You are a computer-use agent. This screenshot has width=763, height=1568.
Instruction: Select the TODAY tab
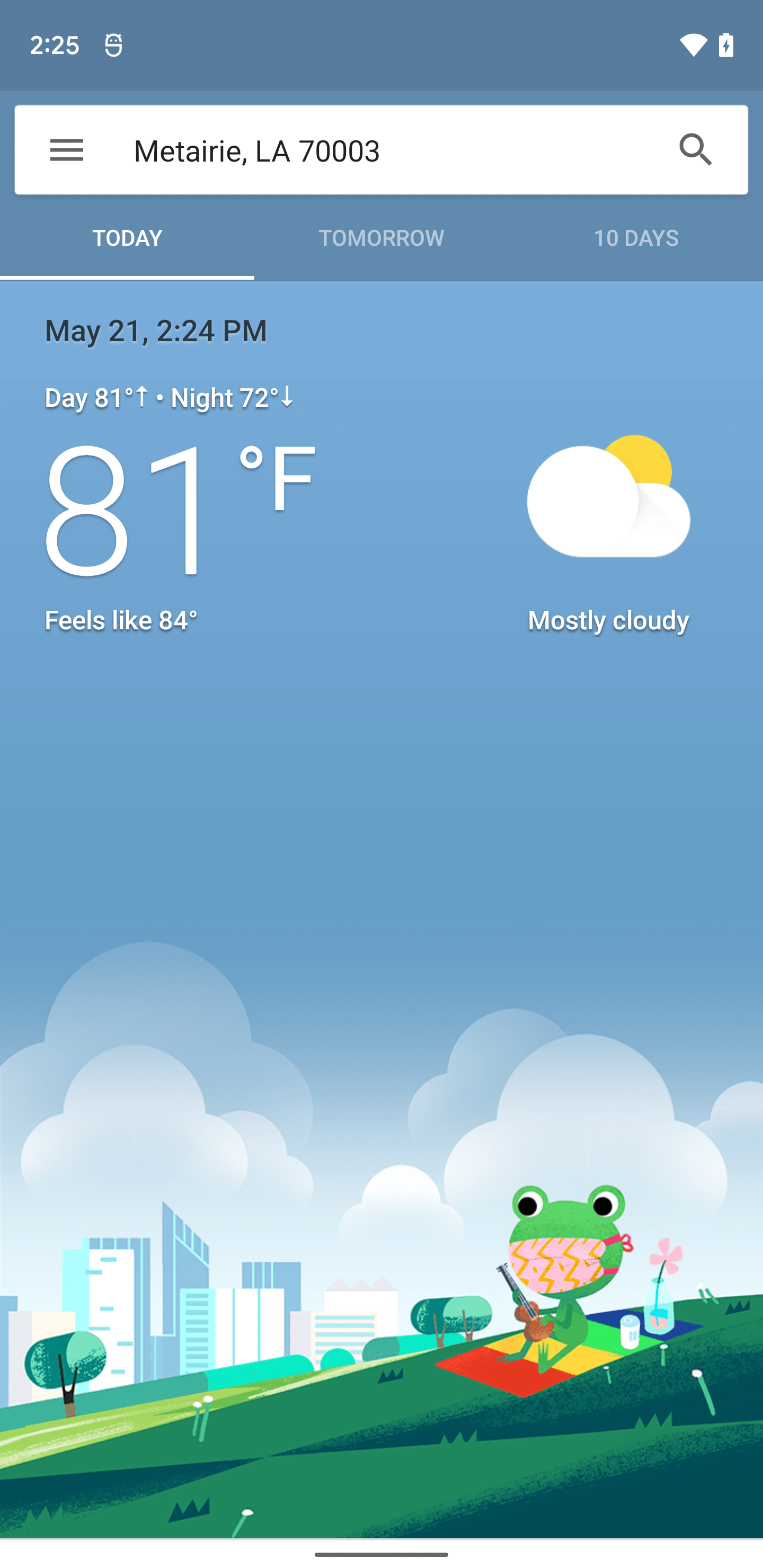click(x=127, y=238)
